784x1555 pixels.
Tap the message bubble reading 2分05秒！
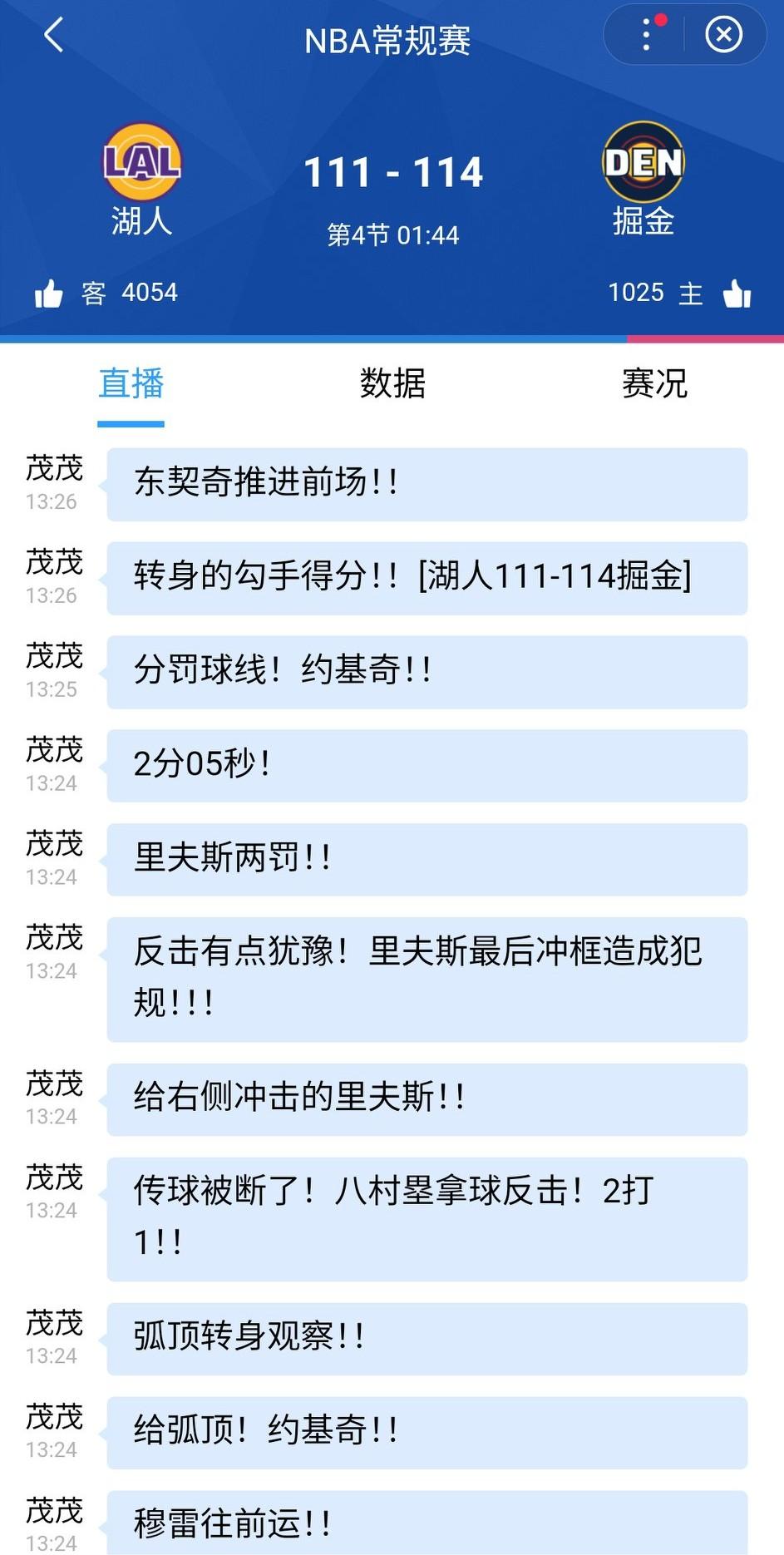coord(427,766)
